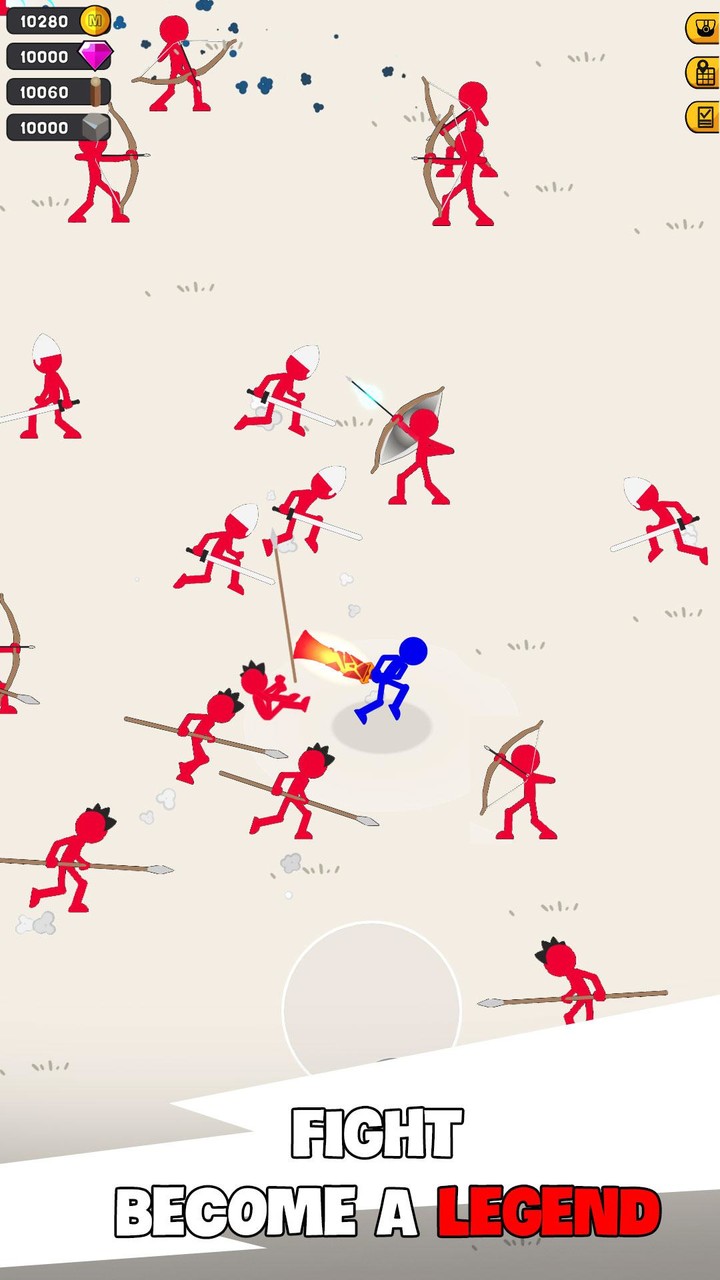Tap the pink gem icon
This screenshot has height=1280, width=720.
pos(96,57)
